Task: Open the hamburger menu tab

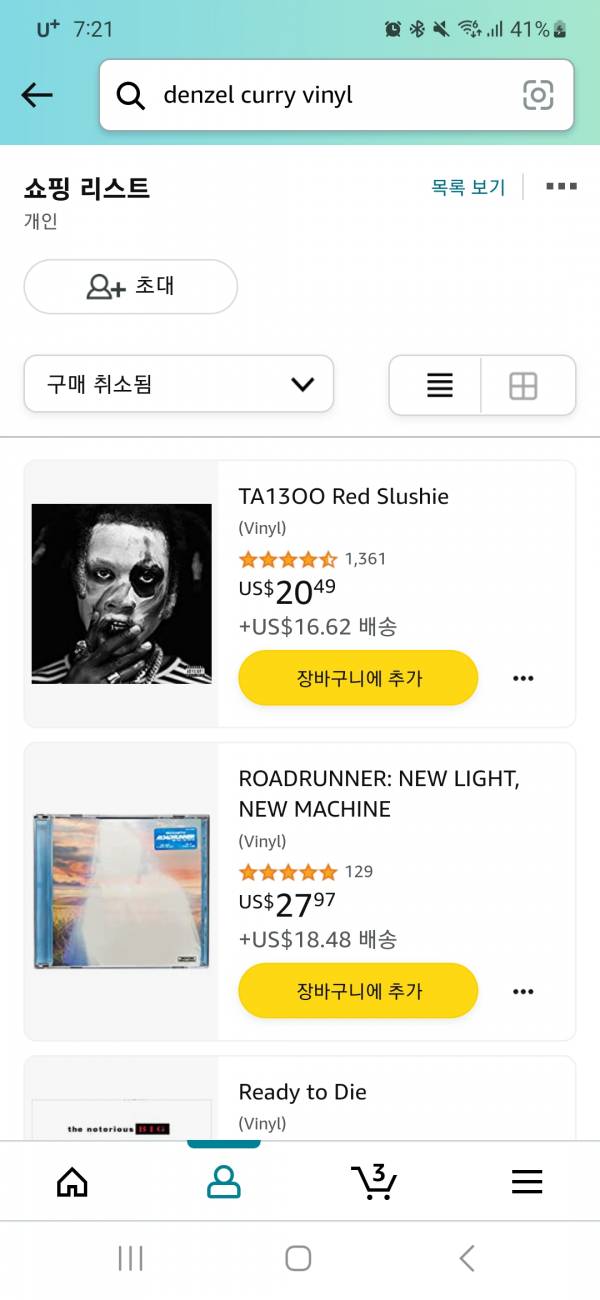Action: point(527,1182)
